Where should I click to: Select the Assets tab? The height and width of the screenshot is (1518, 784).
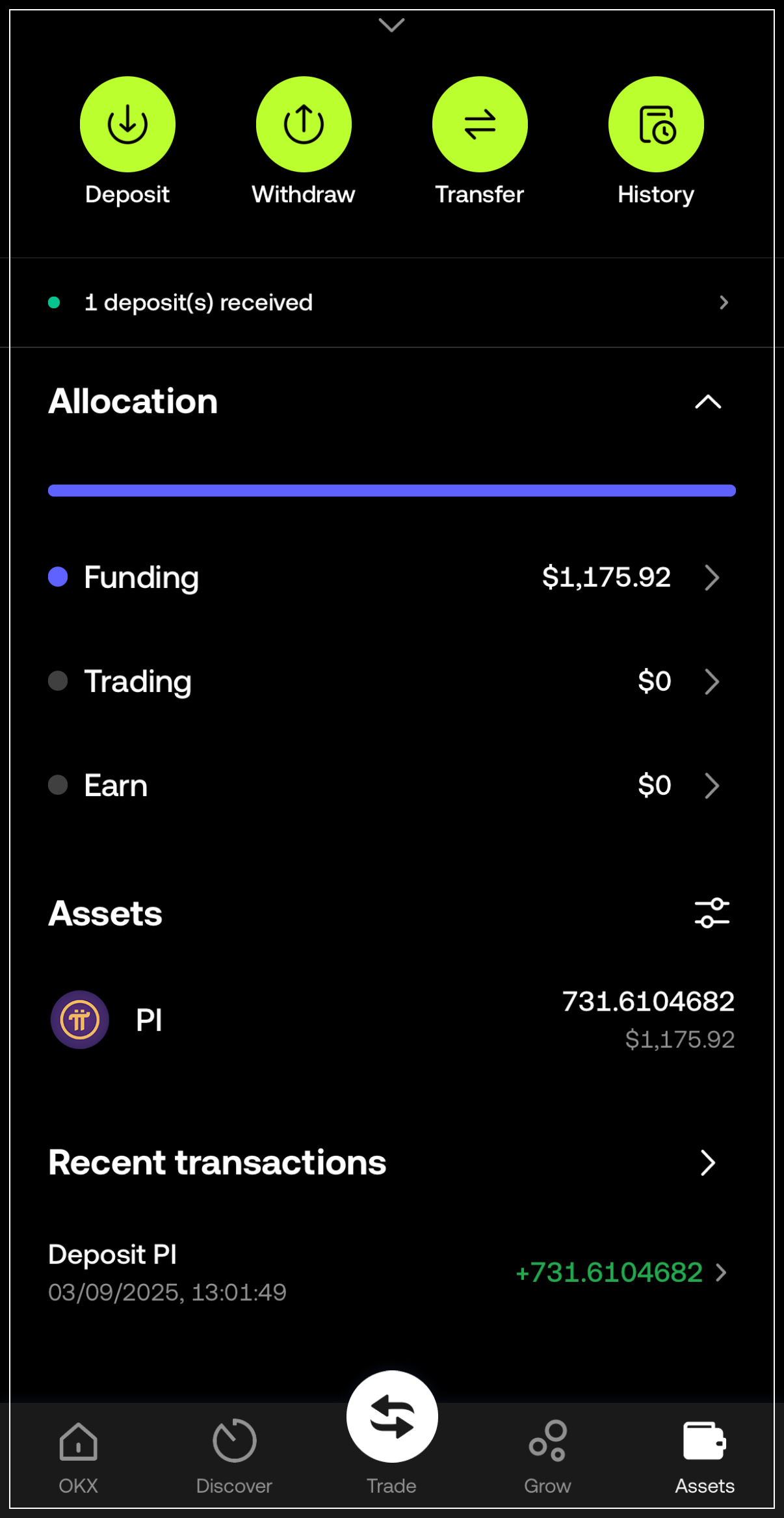click(705, 1457)
